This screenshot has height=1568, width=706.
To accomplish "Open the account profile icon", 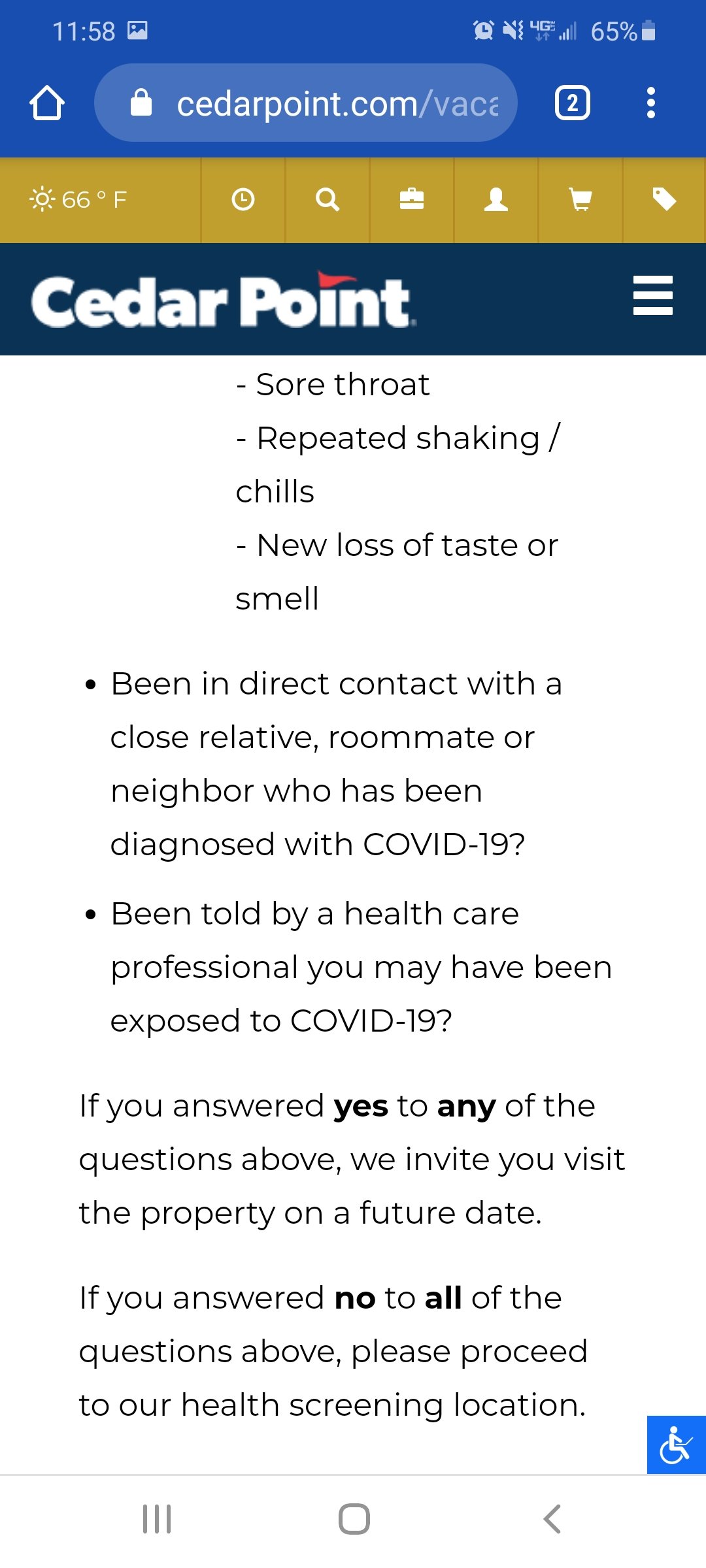I will click(496, 199).
